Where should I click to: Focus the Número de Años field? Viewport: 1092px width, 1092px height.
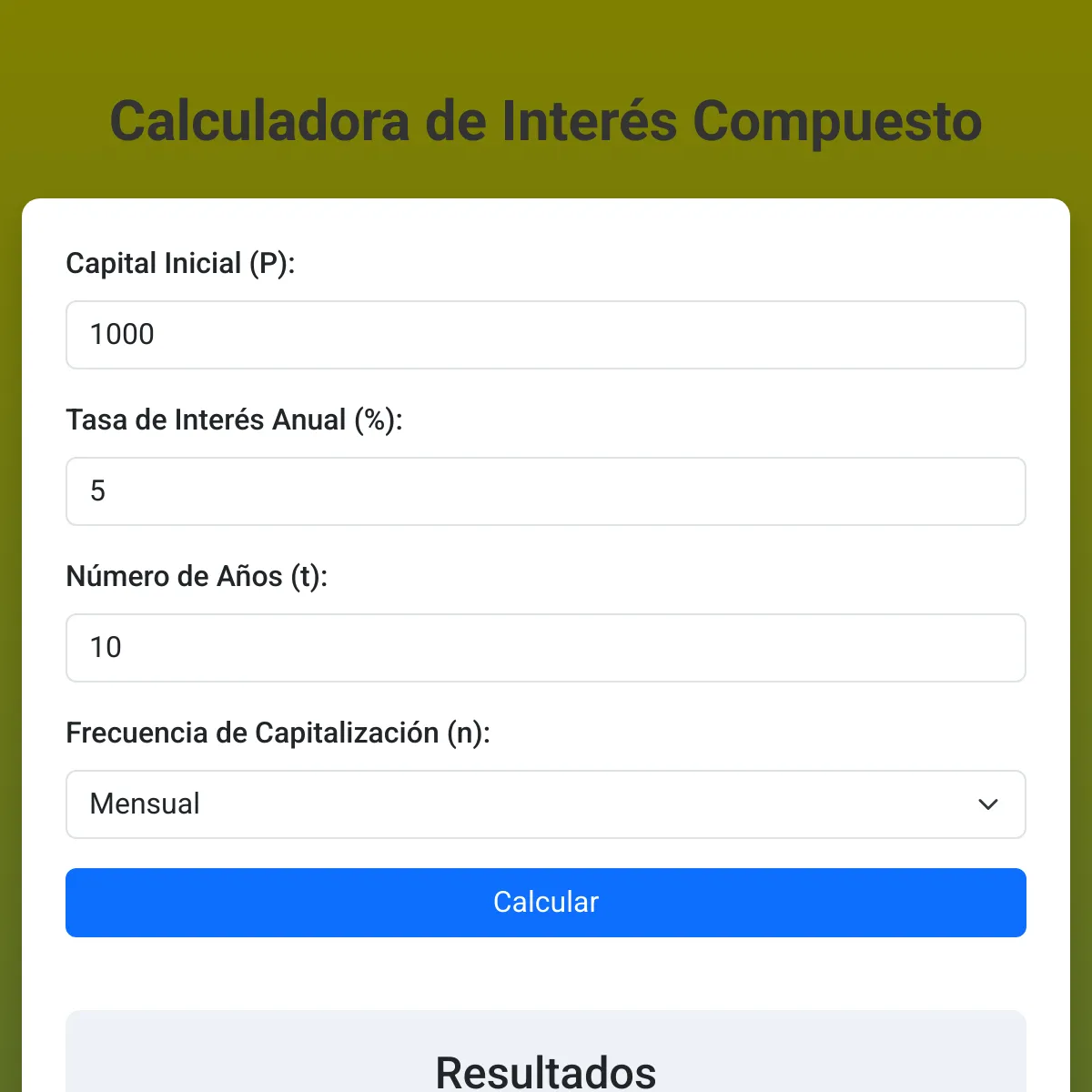(x=546, y=648)
